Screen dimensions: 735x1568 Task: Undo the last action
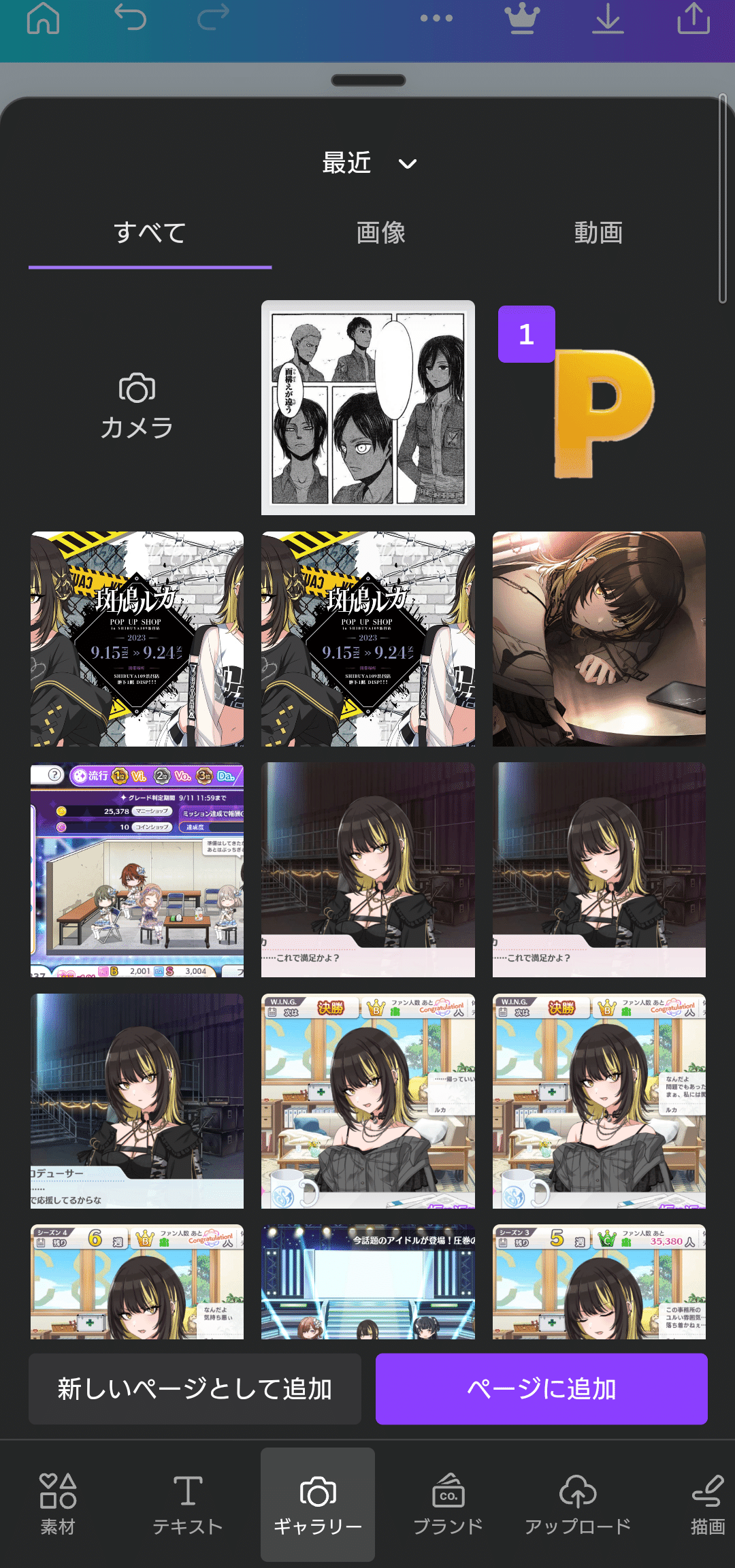click(130, 17)
